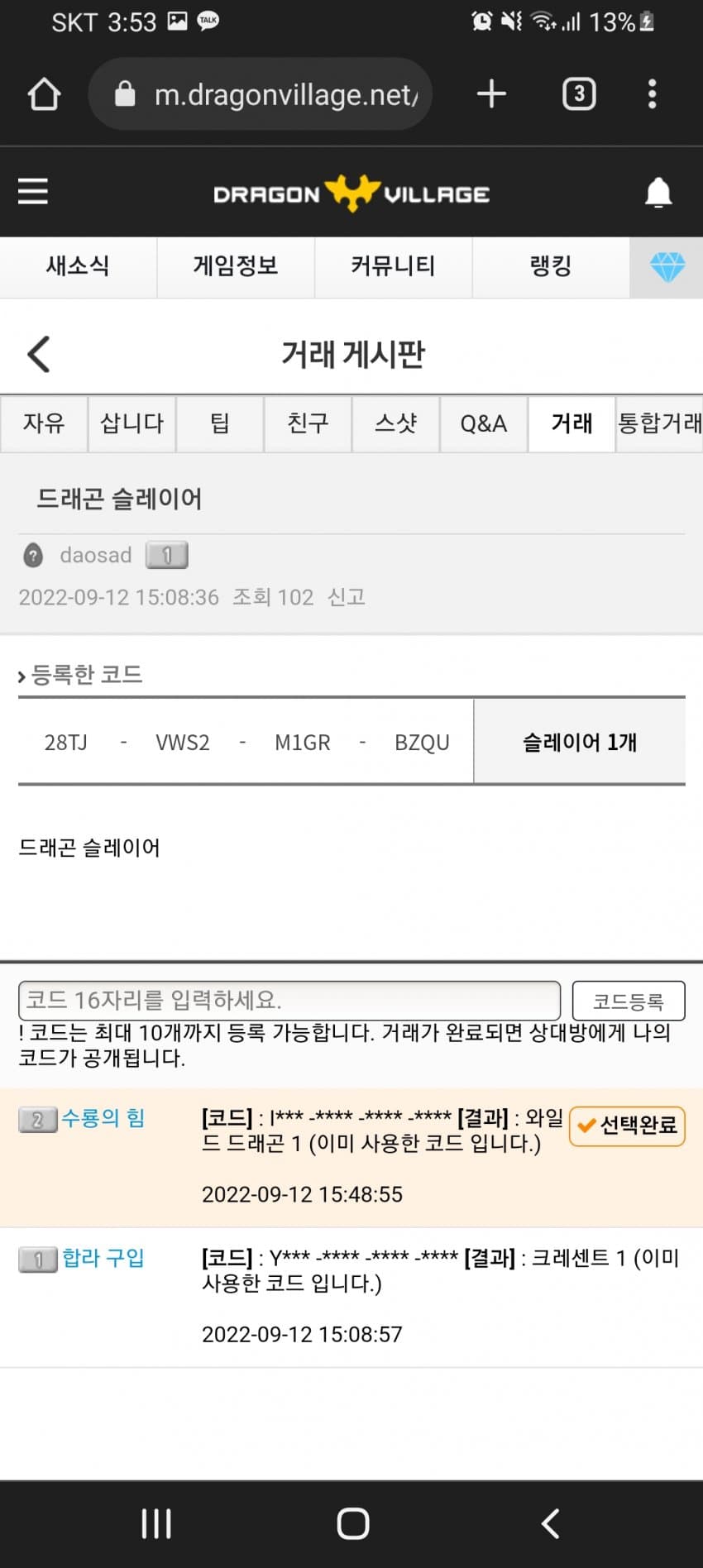
Task: Select the 통합거래 board tab
Action: (x=659, y=423)
